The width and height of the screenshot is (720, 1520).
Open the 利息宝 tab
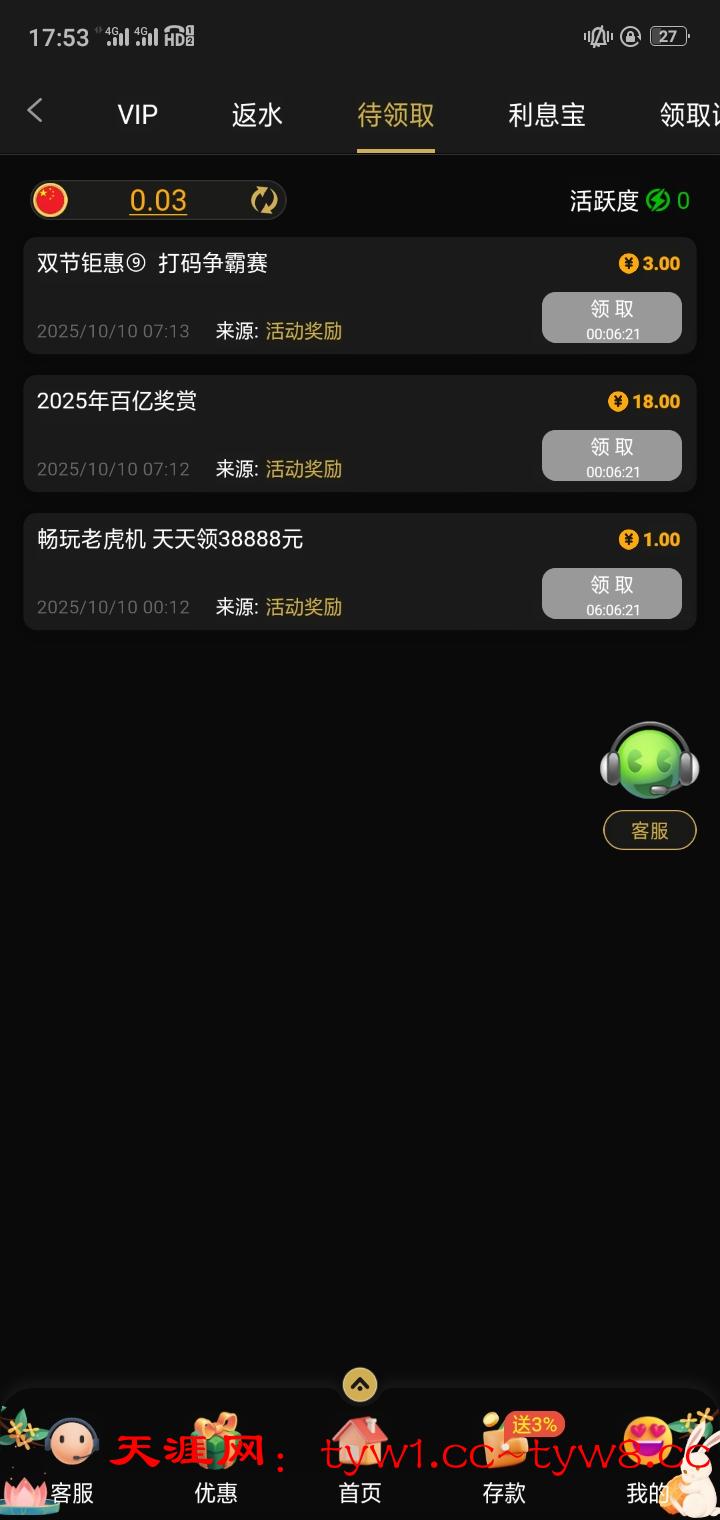pyautogui.click(x=547, y=115)
